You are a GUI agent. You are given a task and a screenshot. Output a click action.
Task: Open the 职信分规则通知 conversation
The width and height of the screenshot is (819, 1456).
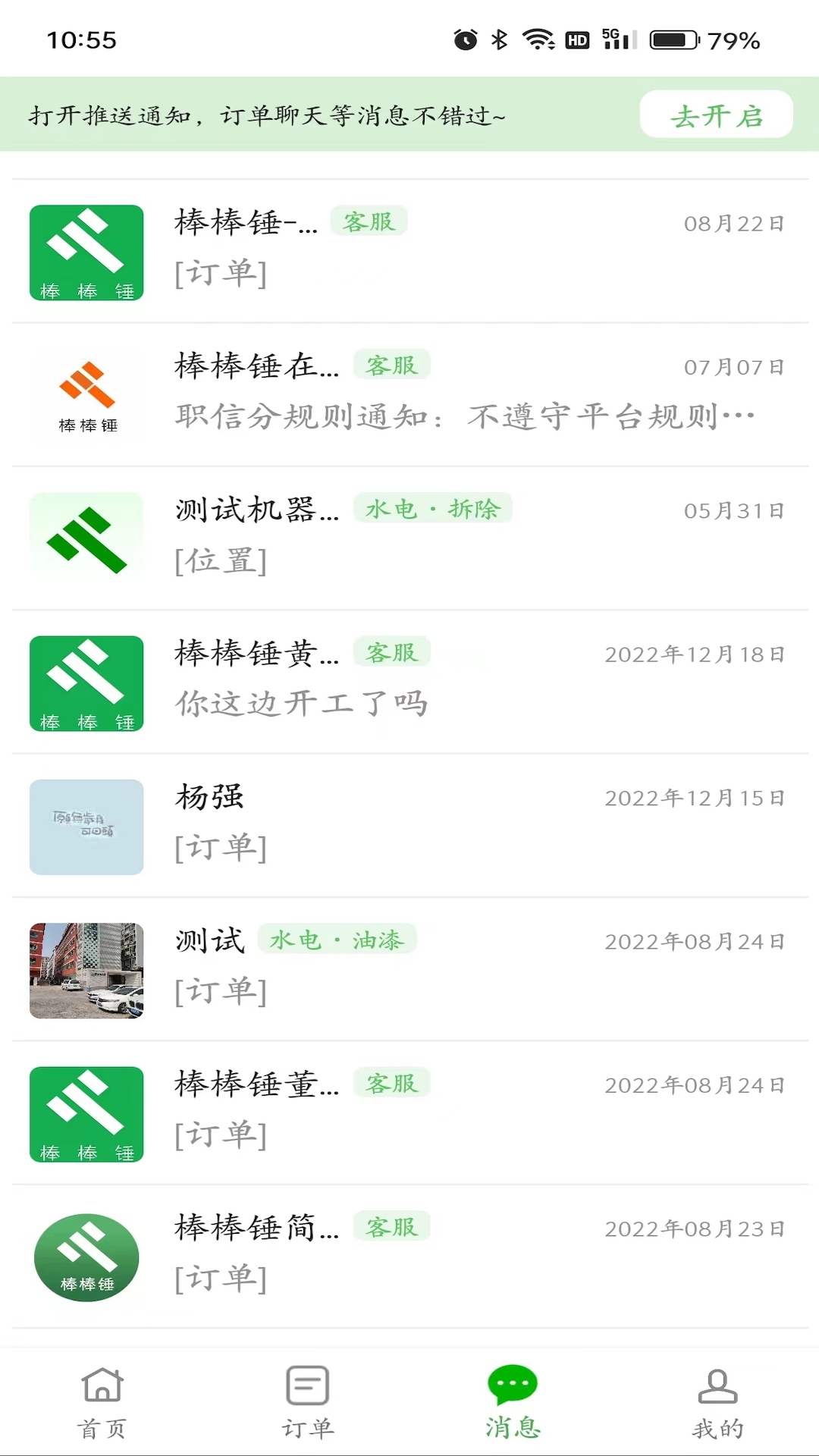[409, 395]
